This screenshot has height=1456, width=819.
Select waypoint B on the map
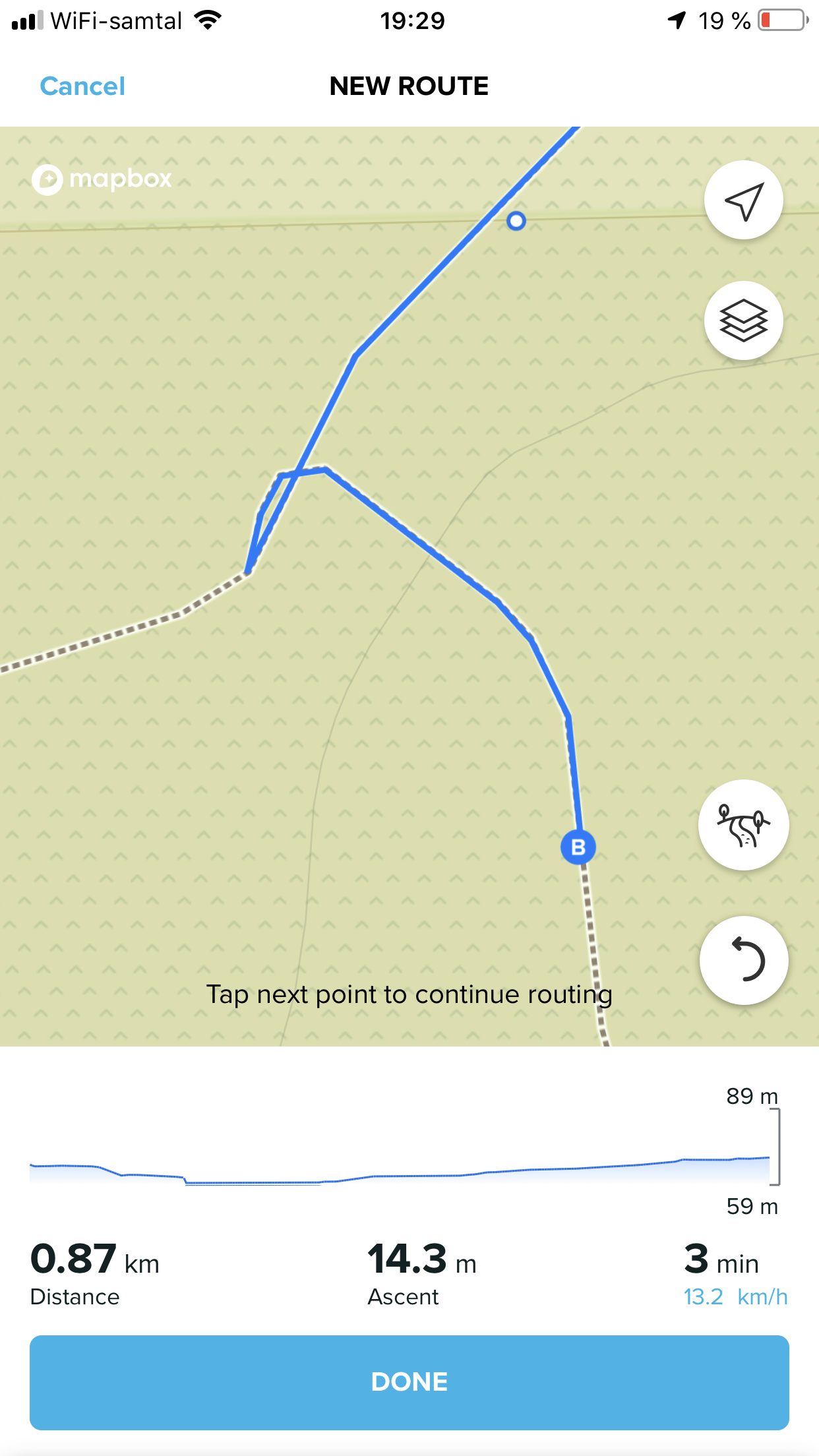pyautogui.click(x=578, y=847)
